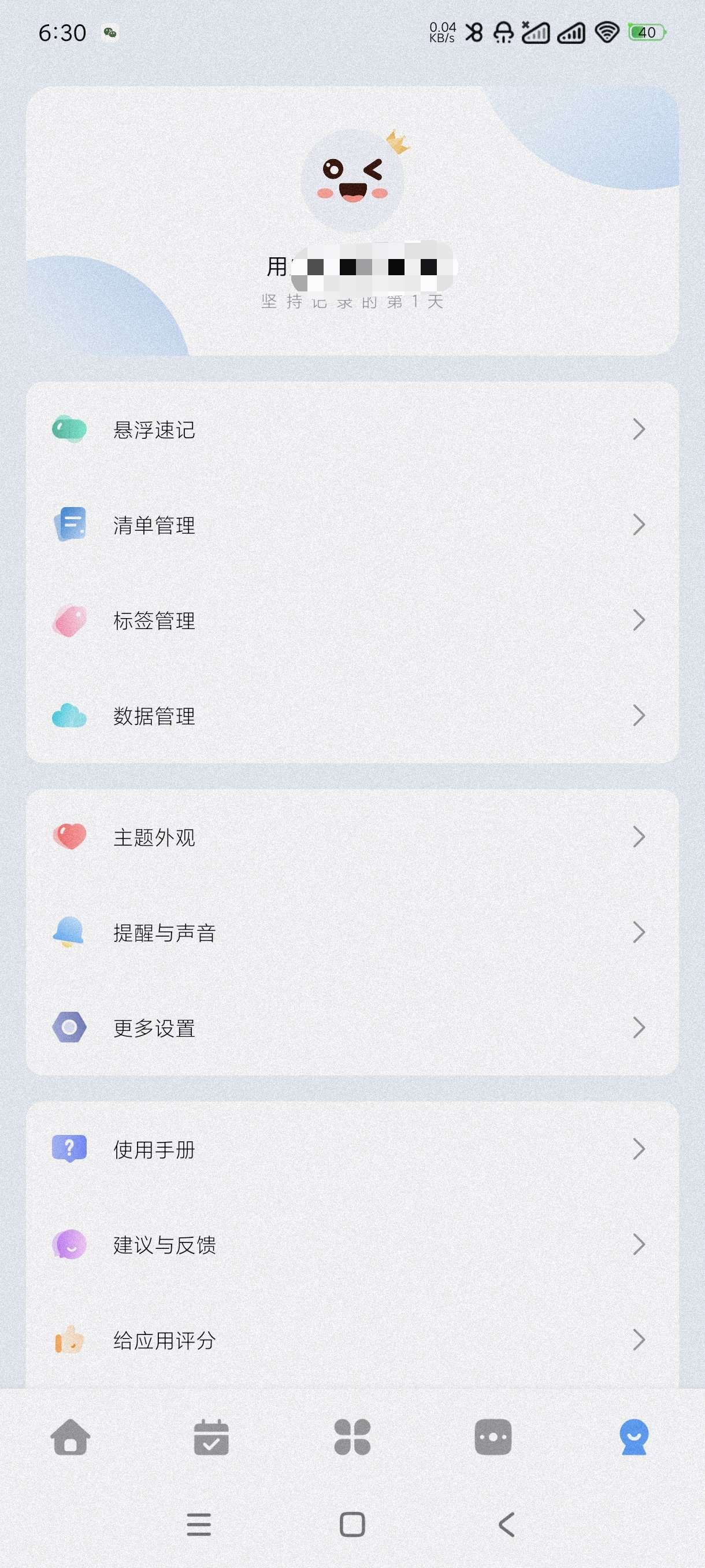
Task: Open 提醒与声音 settings
Action: (351, 933)
